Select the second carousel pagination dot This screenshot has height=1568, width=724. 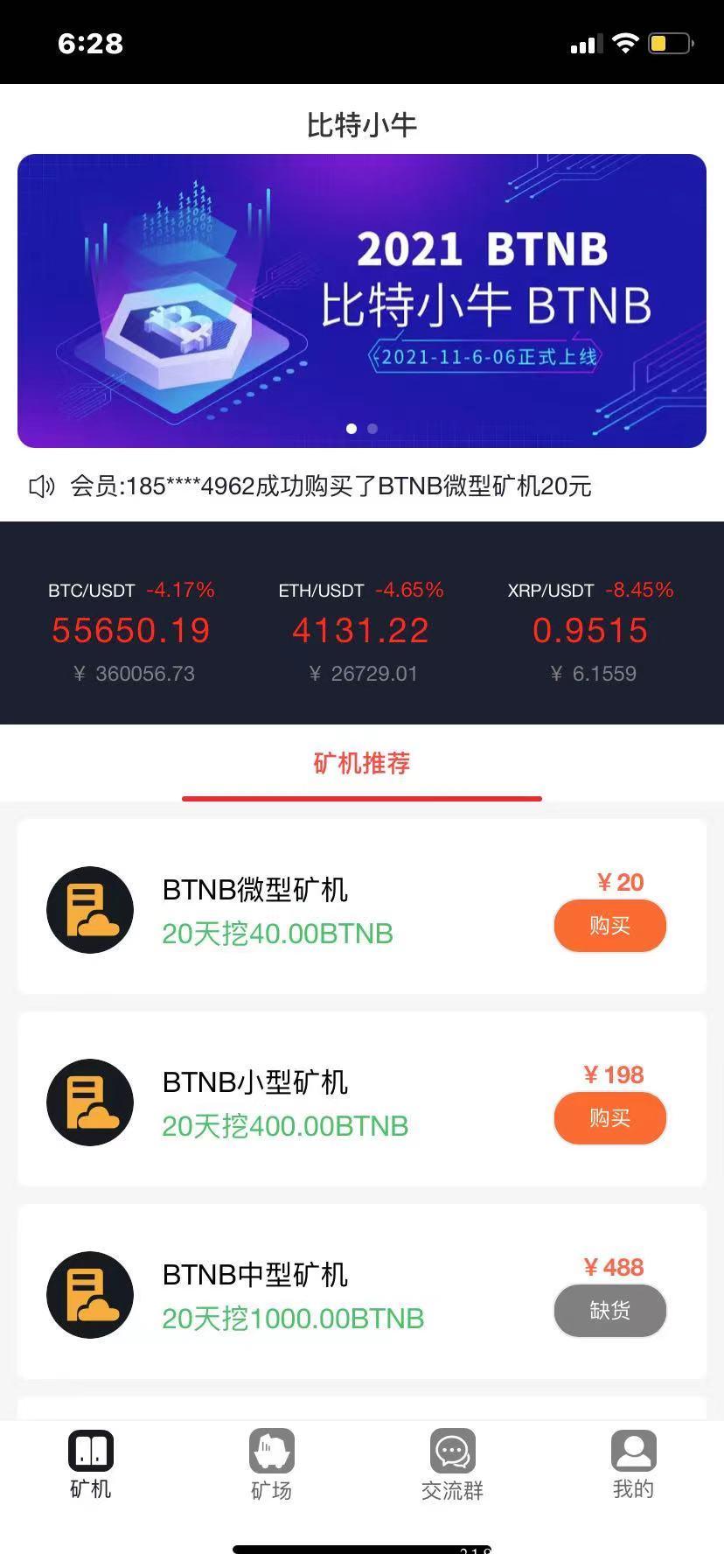point(372,429)
